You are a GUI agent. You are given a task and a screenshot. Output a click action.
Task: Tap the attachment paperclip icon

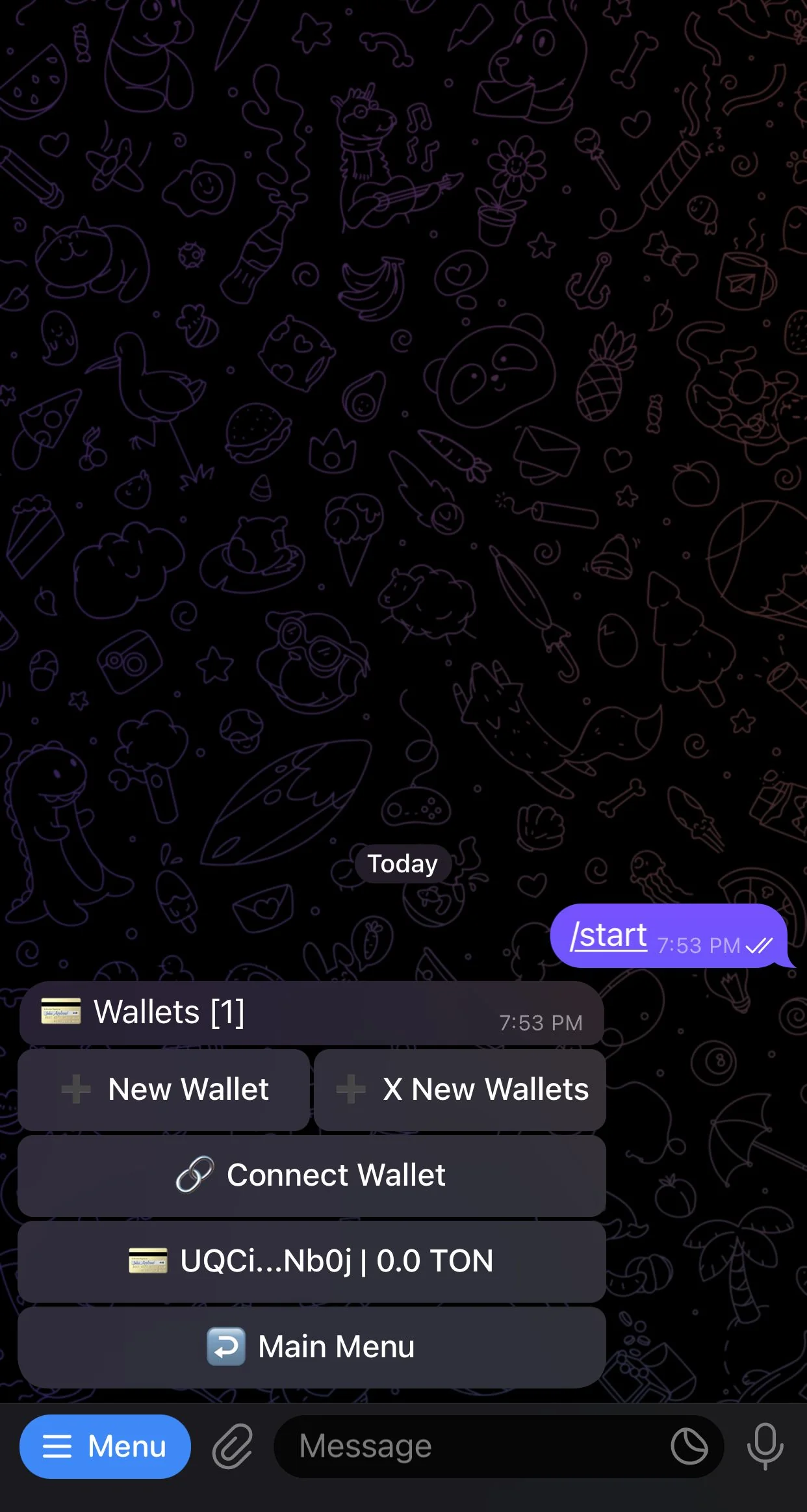tap(233, 1446)
